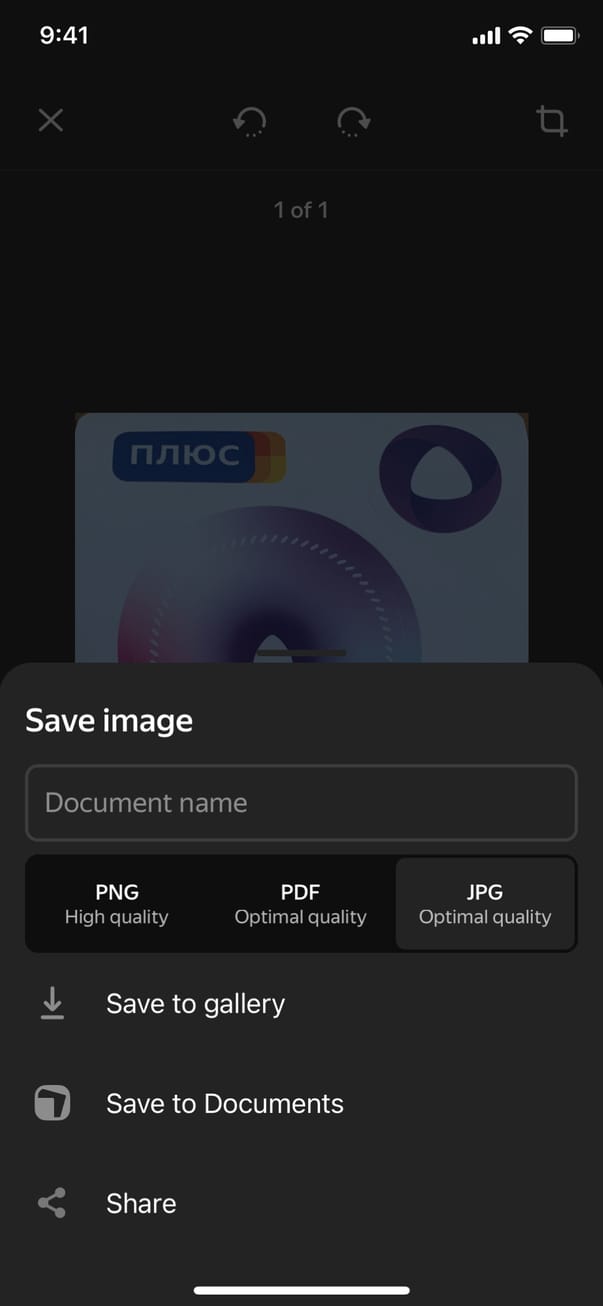603x1306 pixels.
Task: Save the image to gallery
Action: click(195, 1004)
